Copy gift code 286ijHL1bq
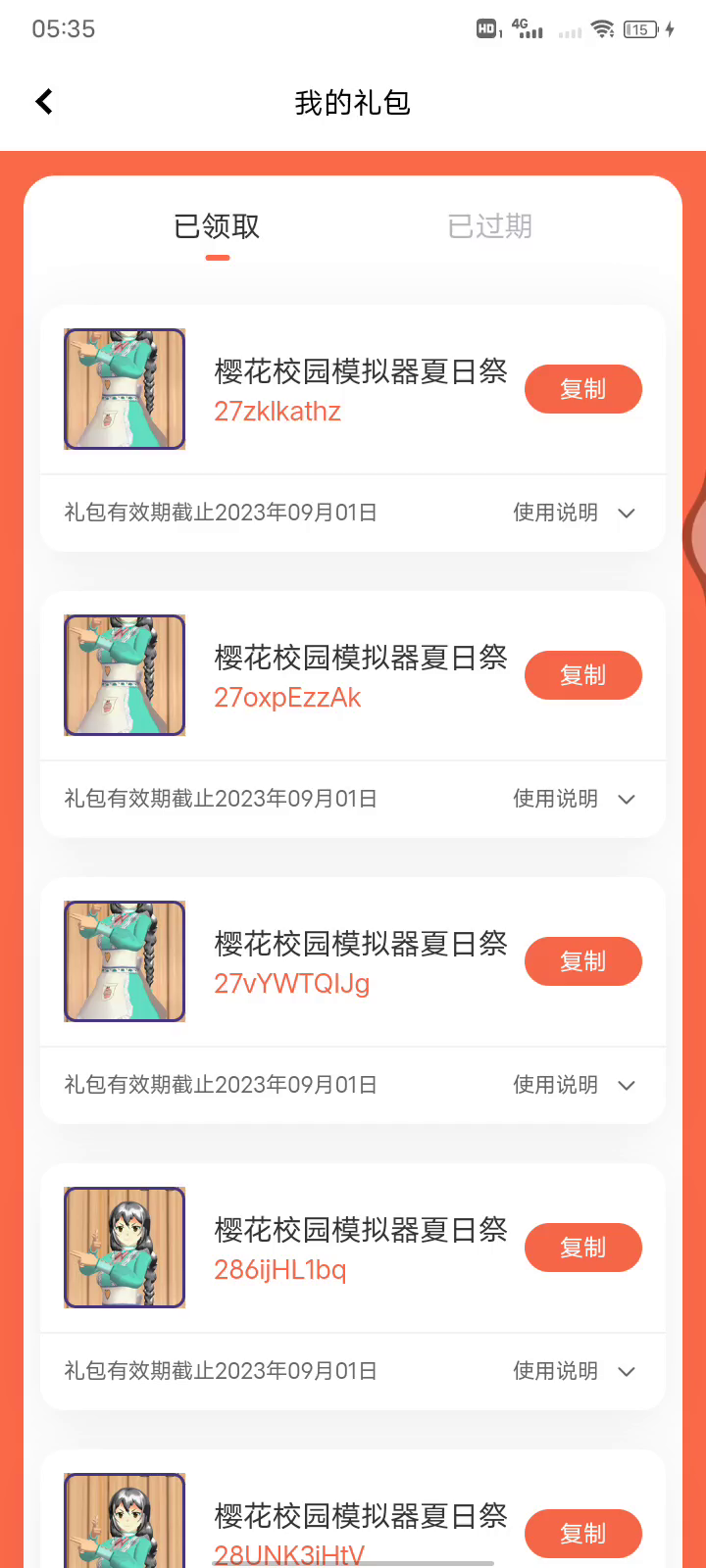 coord(583,1248)
